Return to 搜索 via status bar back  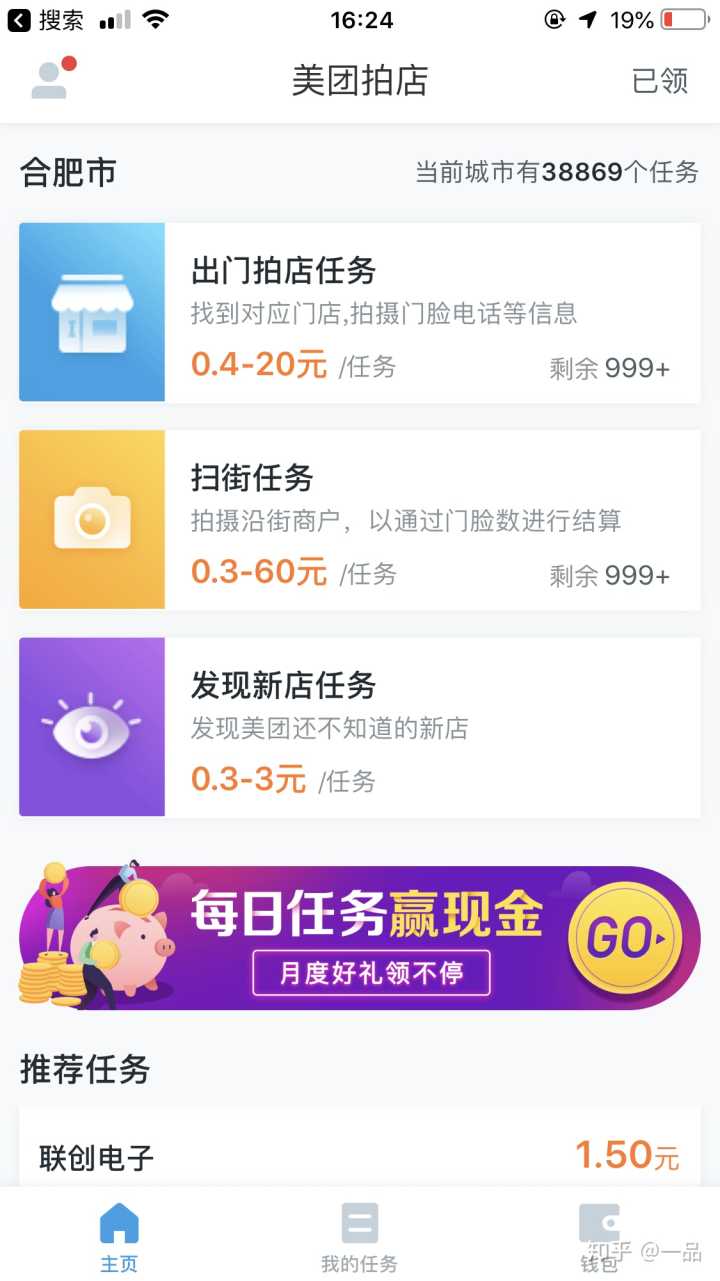[x=46, y=20]
